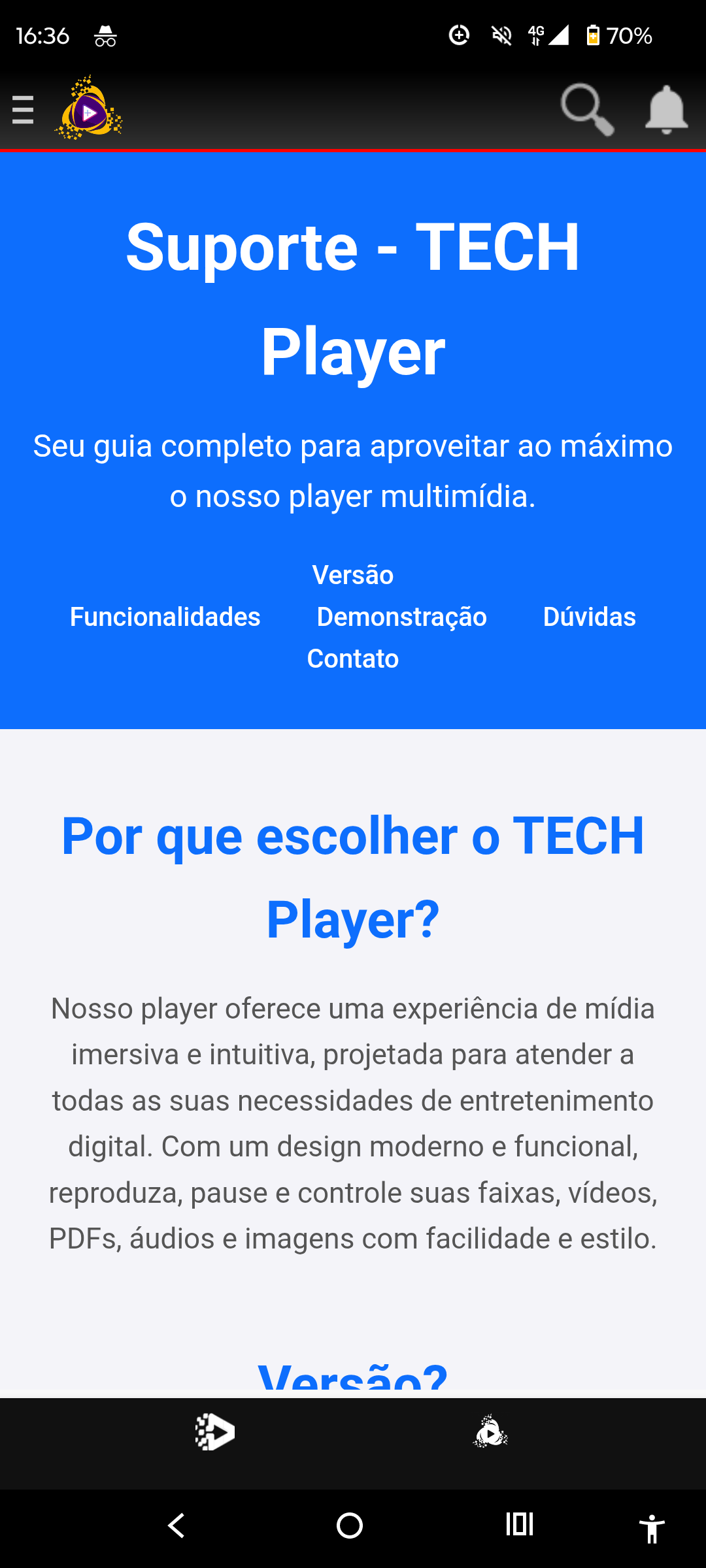Open recent apps from navigation bar

coord(520,1524)
